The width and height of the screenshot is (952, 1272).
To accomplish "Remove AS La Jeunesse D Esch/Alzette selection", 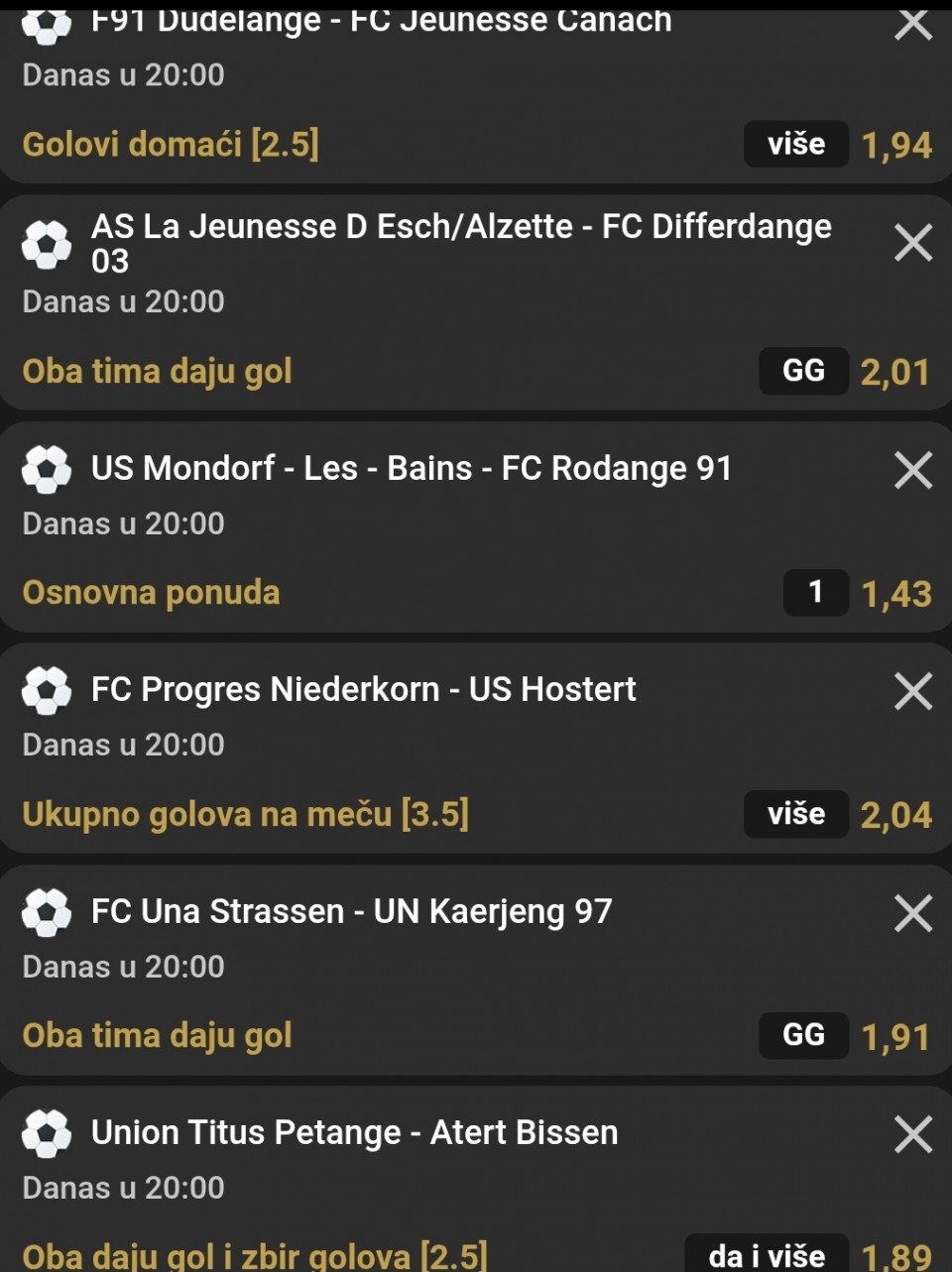I will [913, 242].
